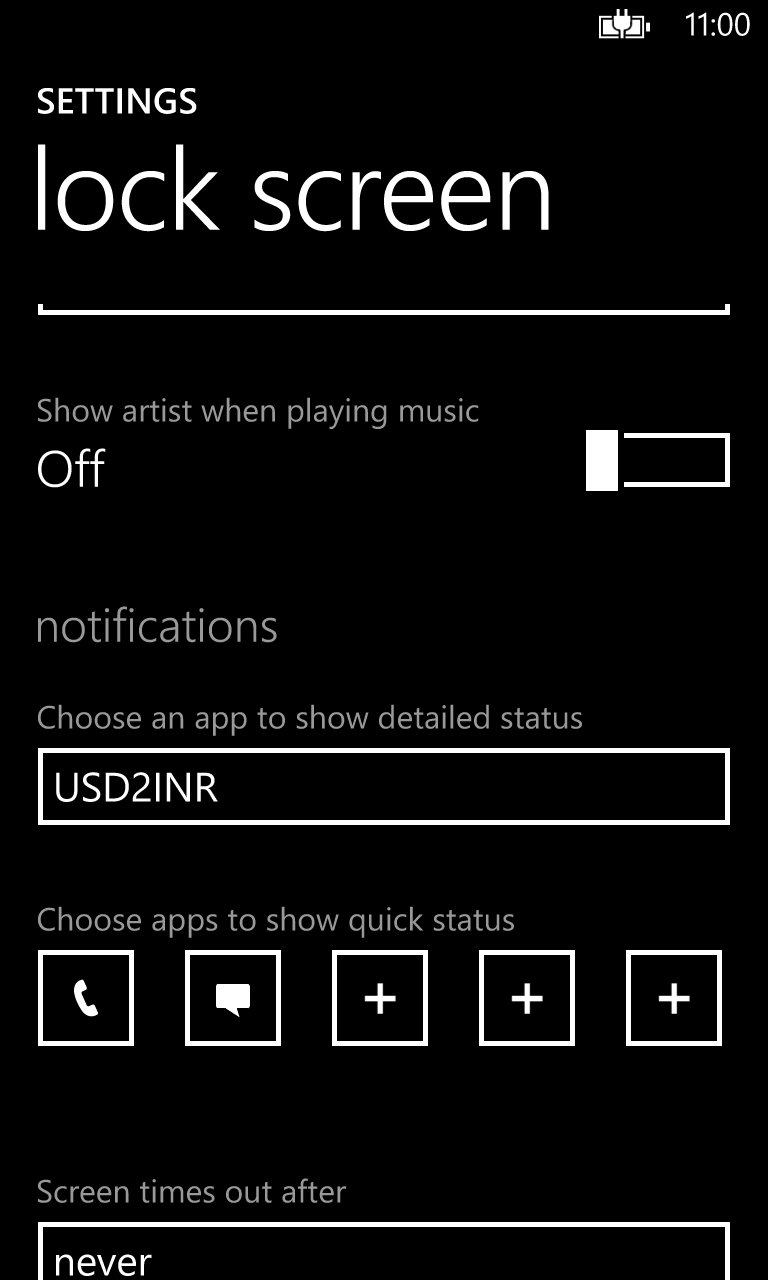
Task: Change the Phone quick status slot
Action: (x=86, y=998)
